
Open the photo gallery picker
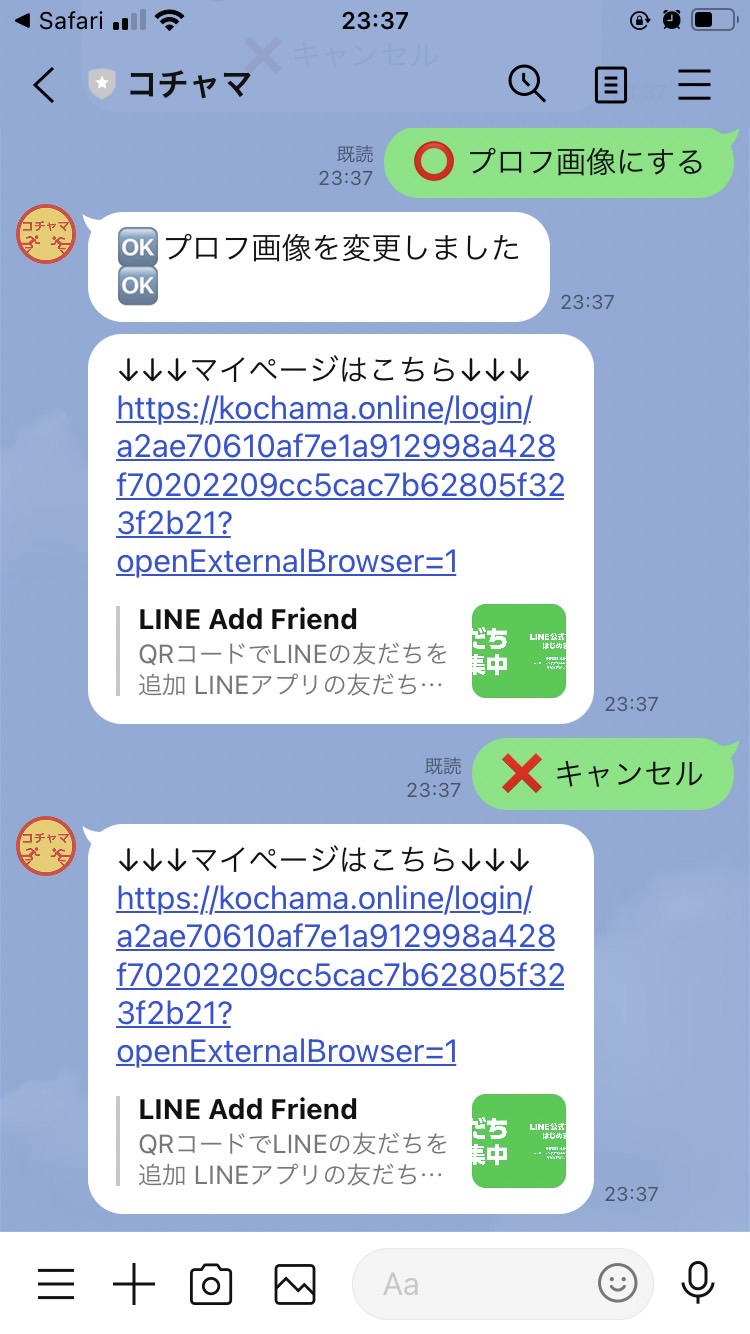click(x=295, y=1283)
